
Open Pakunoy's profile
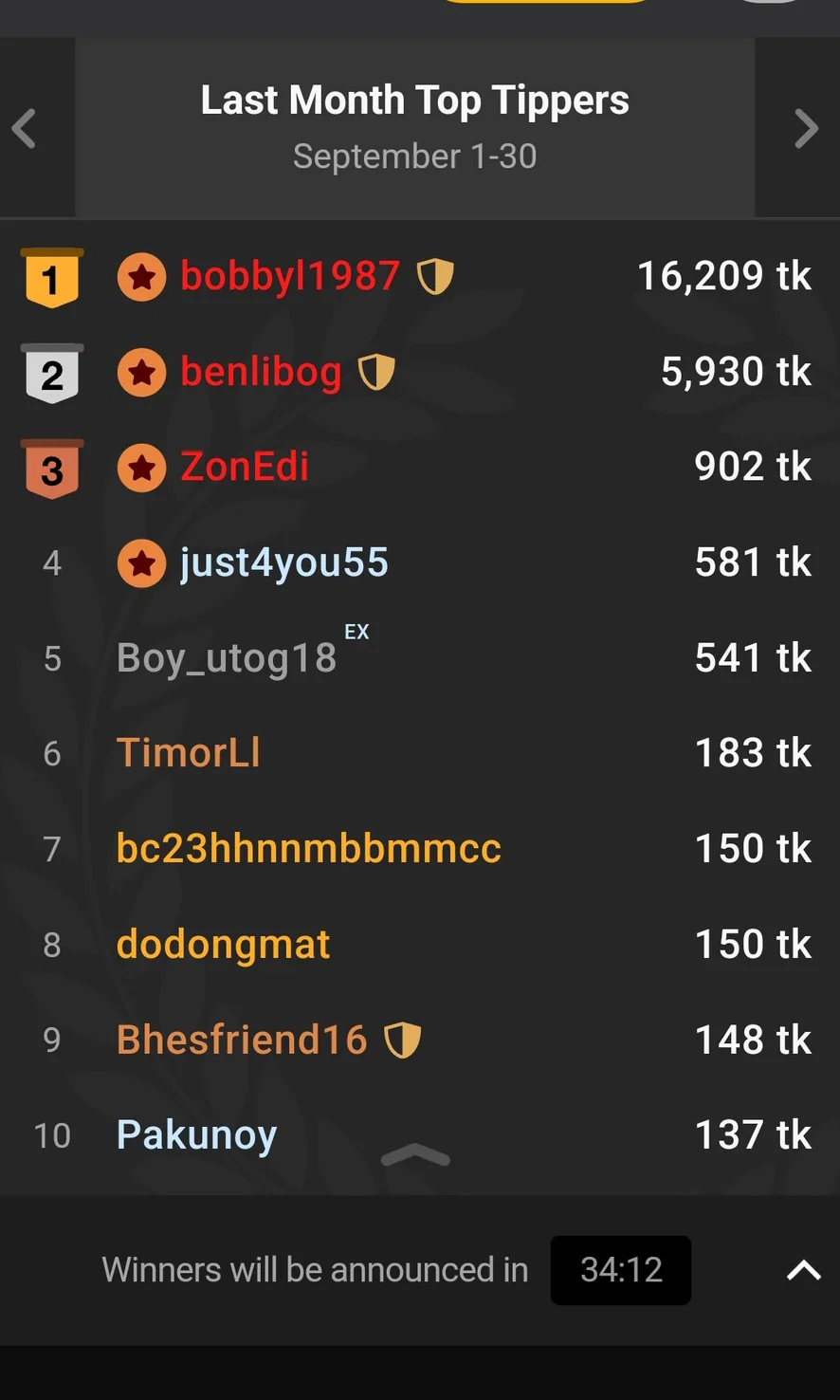[x=196, y=1135]
